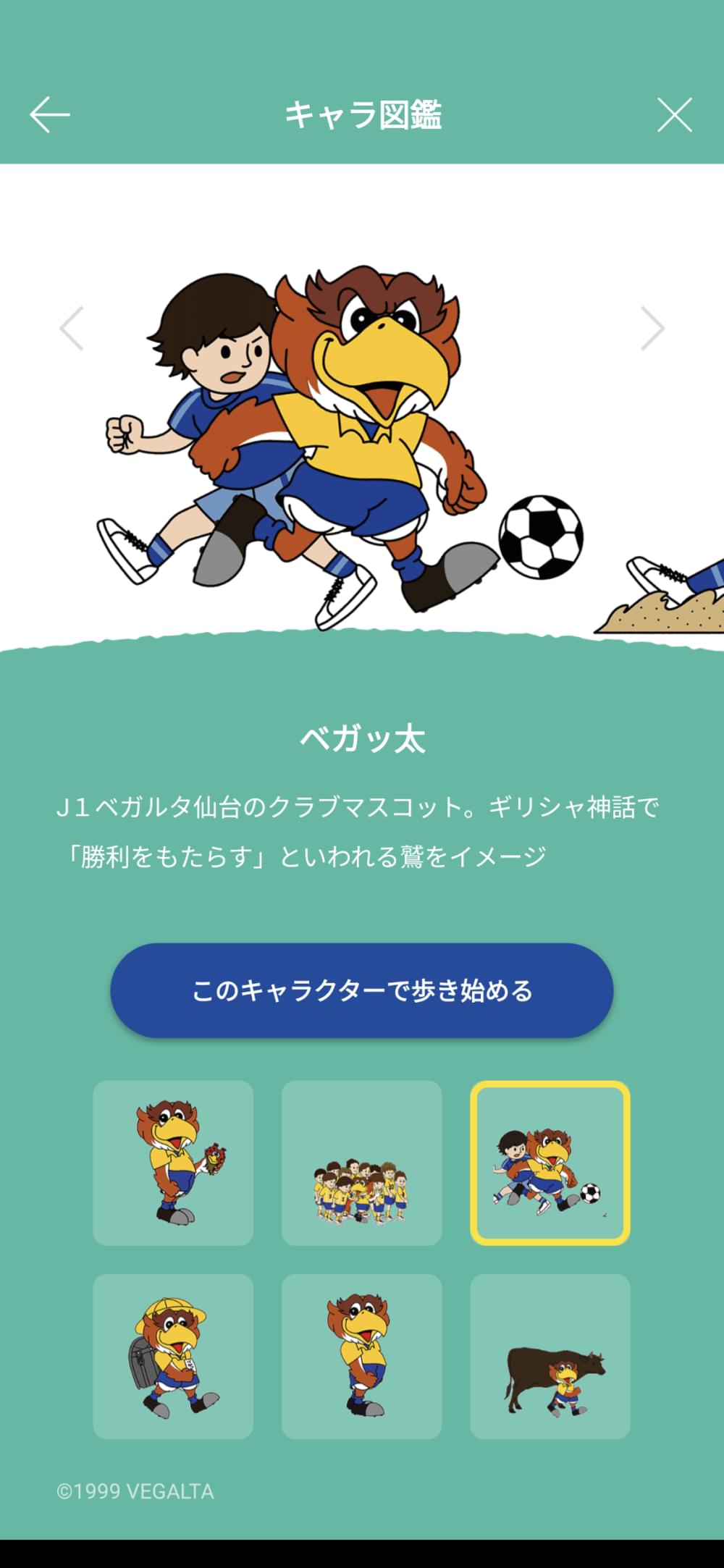This screenshot has height=1568, width=724.
Task: Choose the standing mascot thumbnail
Action: coord(361,1356)
